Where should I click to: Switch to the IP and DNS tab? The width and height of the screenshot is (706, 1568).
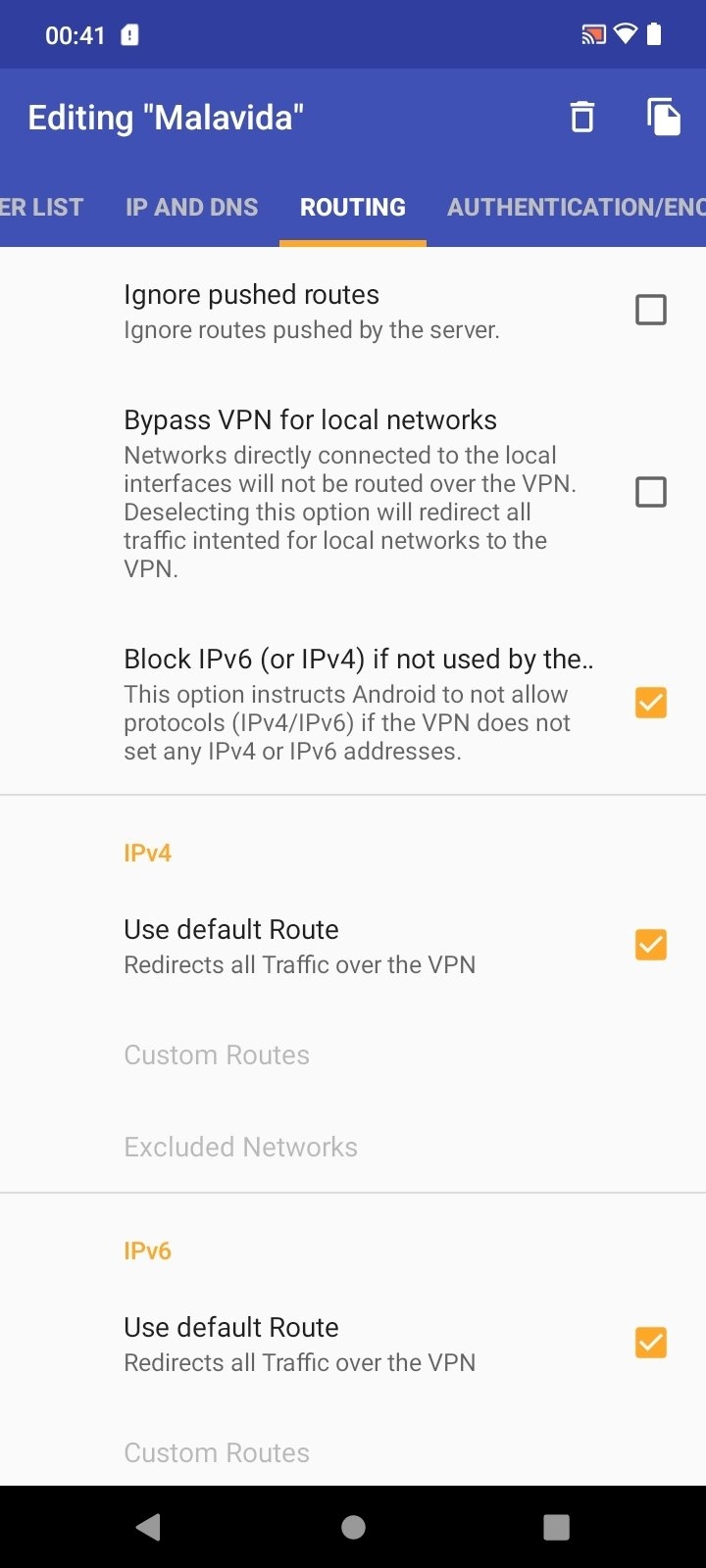tap(191, 207)
